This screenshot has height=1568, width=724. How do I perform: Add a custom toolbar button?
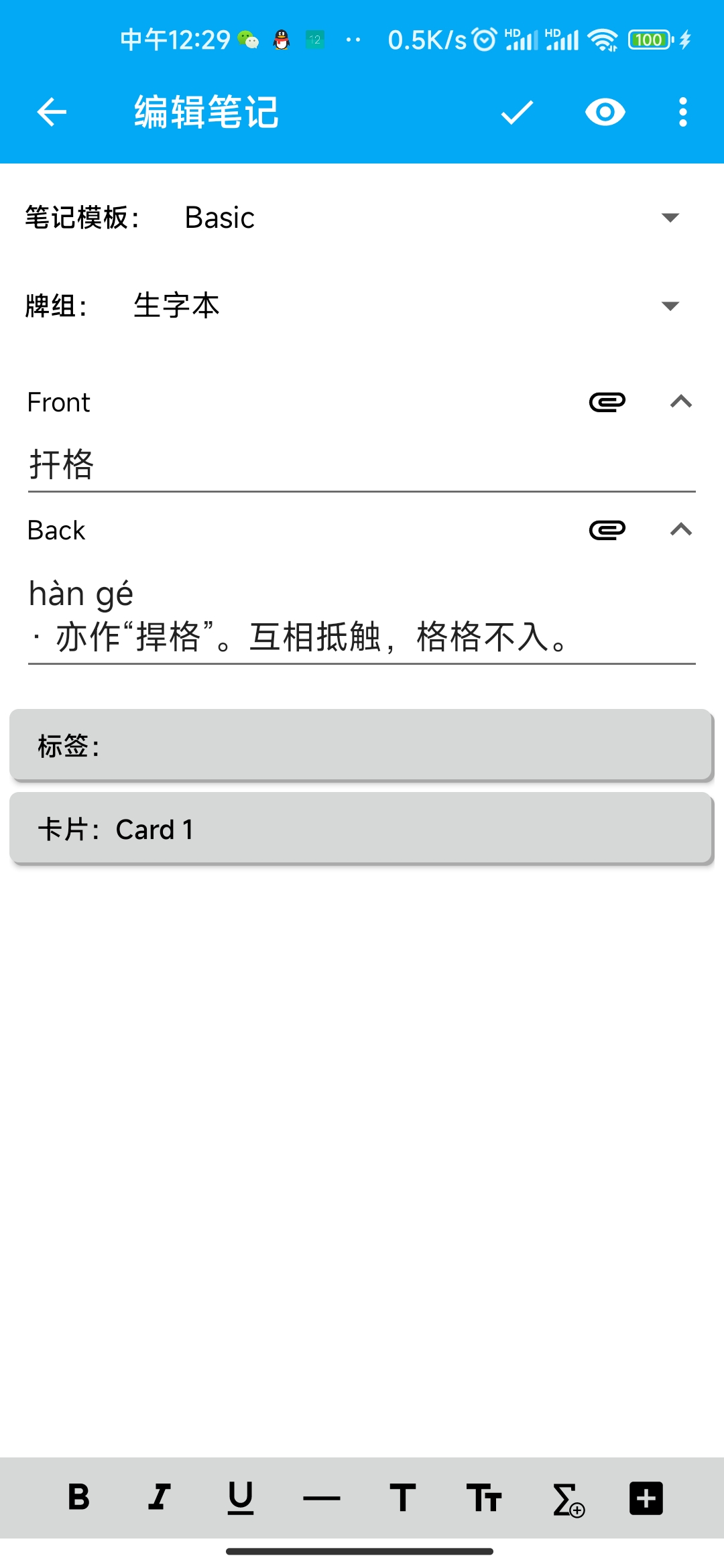tap(646, 1498)
